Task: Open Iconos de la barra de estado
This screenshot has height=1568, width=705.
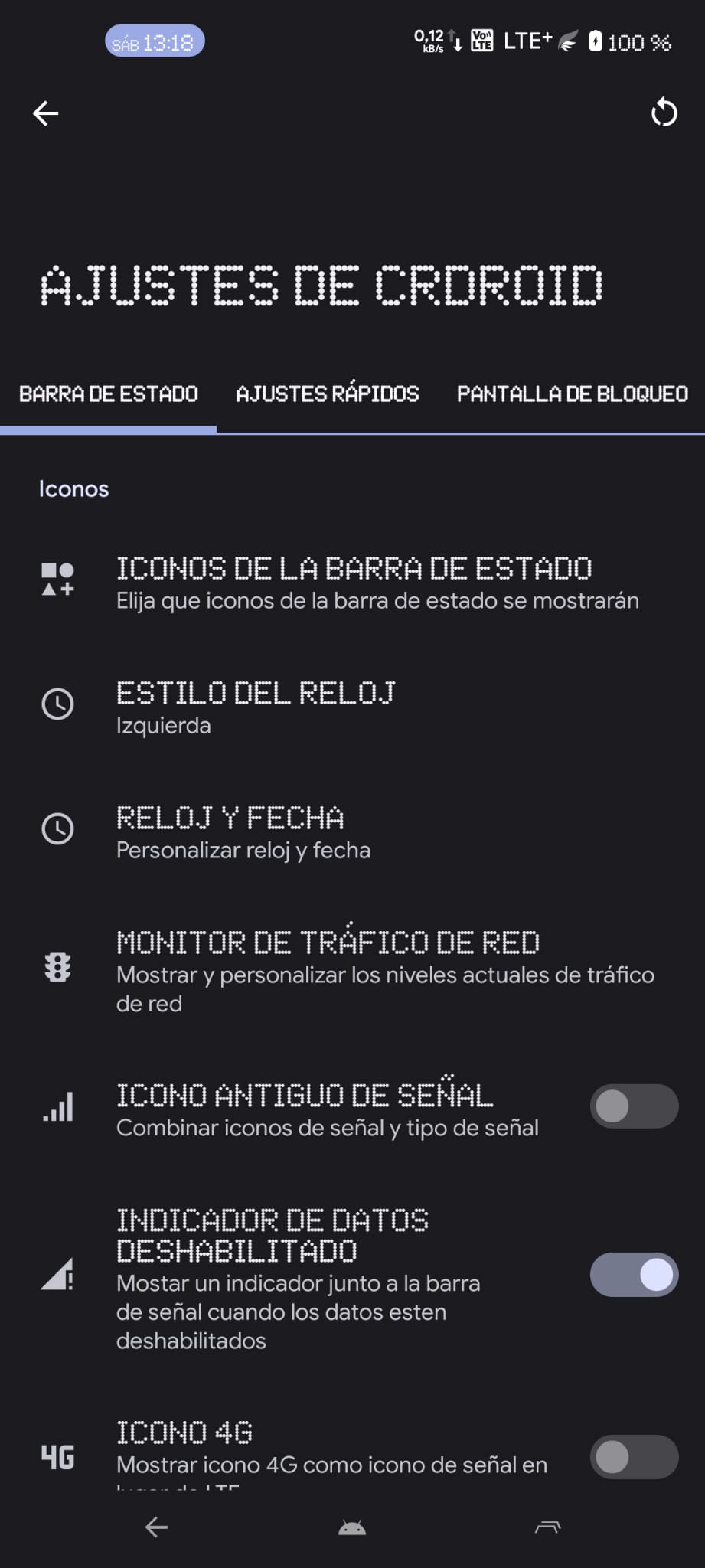Action: coord(352,583)
